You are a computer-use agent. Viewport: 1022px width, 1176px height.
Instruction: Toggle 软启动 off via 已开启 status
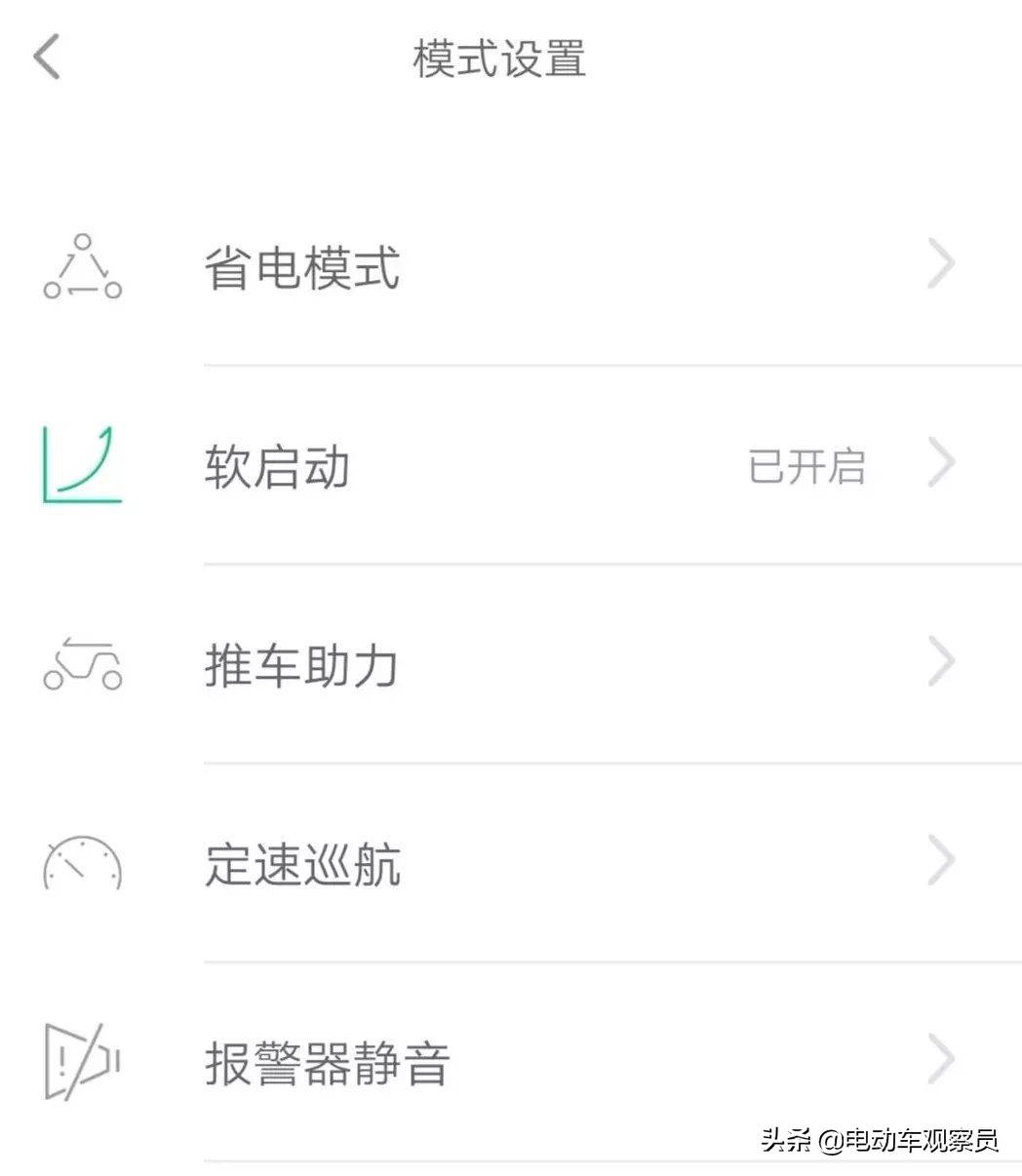(807, 466)
